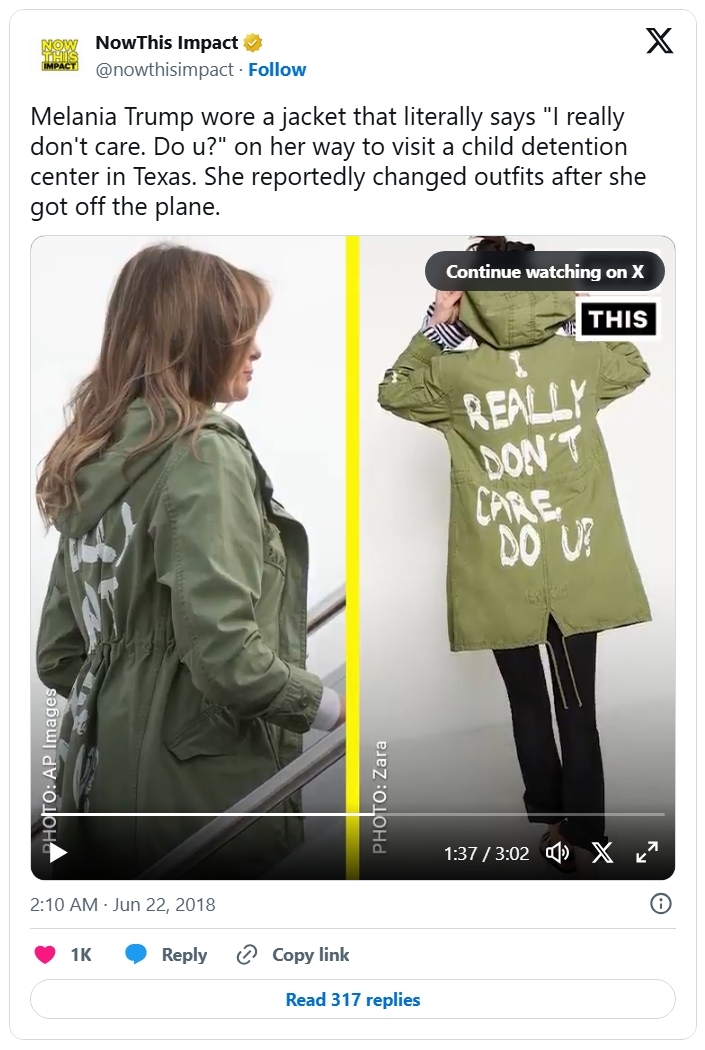Open the X logo in the tweet header
This screenshot has width=705, height=1050.
click(659, 40)
